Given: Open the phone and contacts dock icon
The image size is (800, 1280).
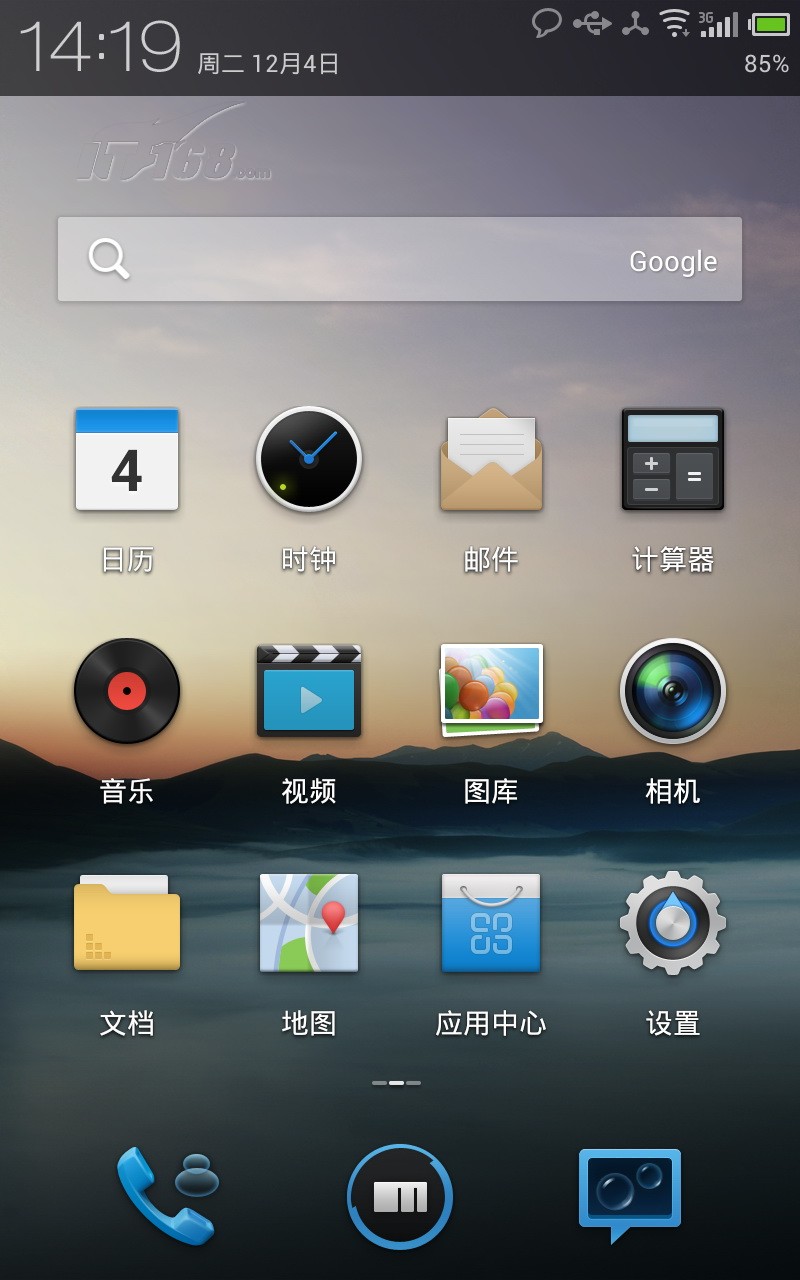Looking at the screenshot, I should tap(167, 1195).
